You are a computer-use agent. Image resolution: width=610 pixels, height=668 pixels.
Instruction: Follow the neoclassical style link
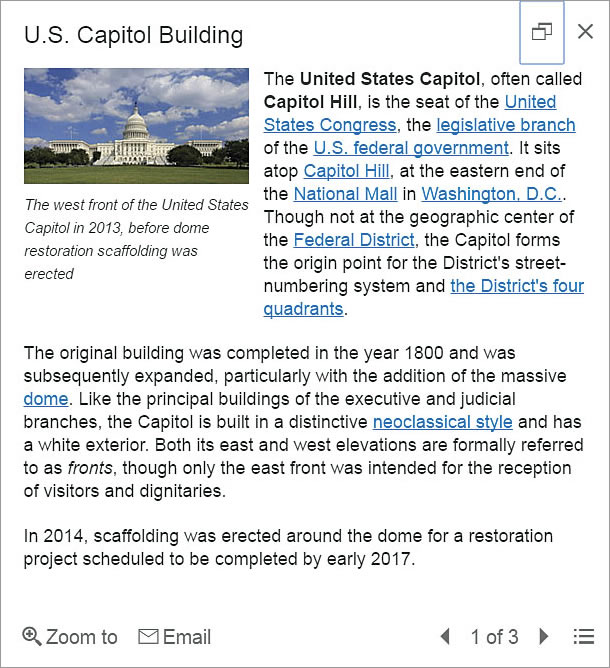(x=442, y=422)
